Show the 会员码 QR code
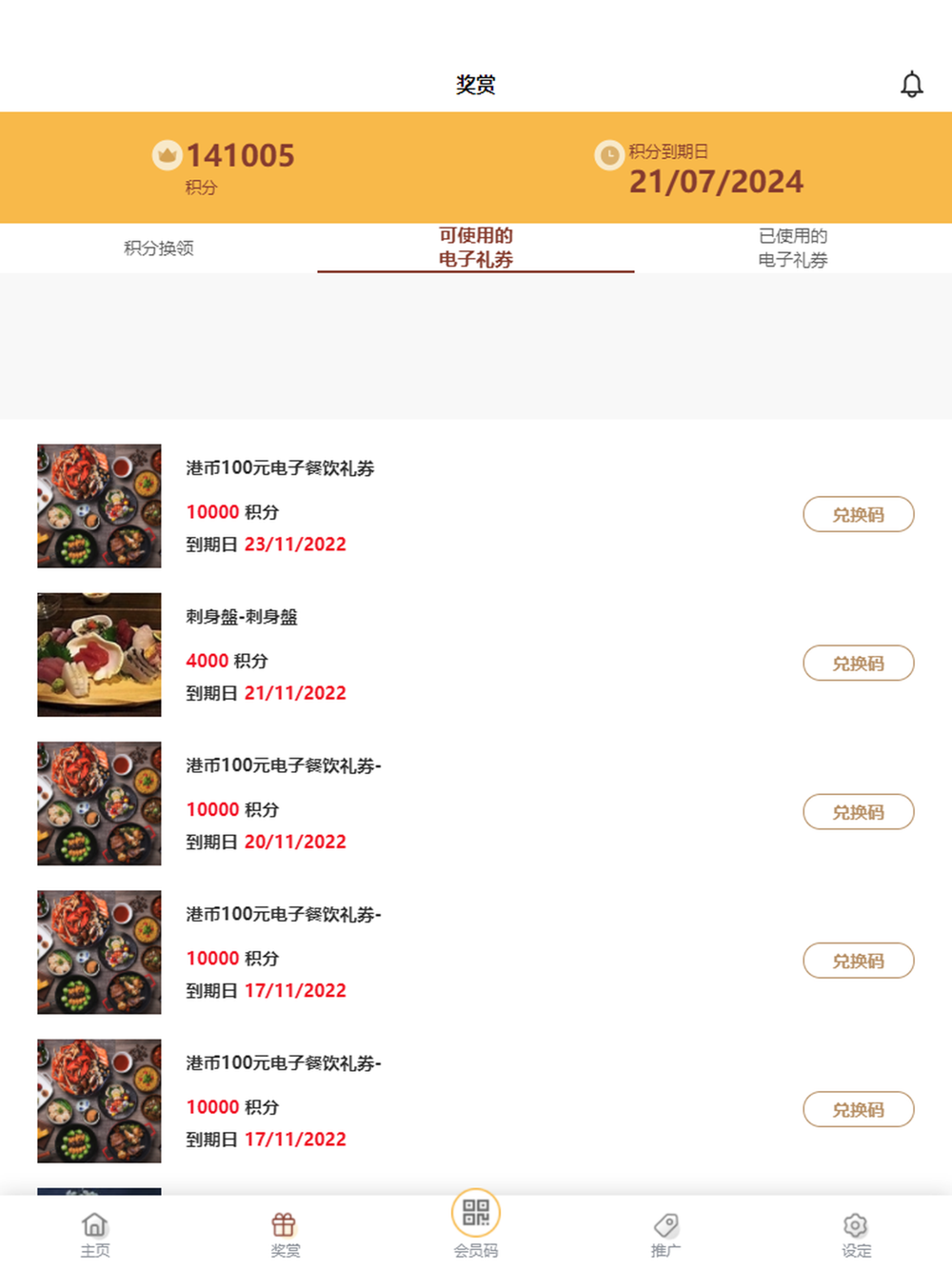This screenshot has height=1270, width=952. pyautogui.click(x=476, y=1224)
